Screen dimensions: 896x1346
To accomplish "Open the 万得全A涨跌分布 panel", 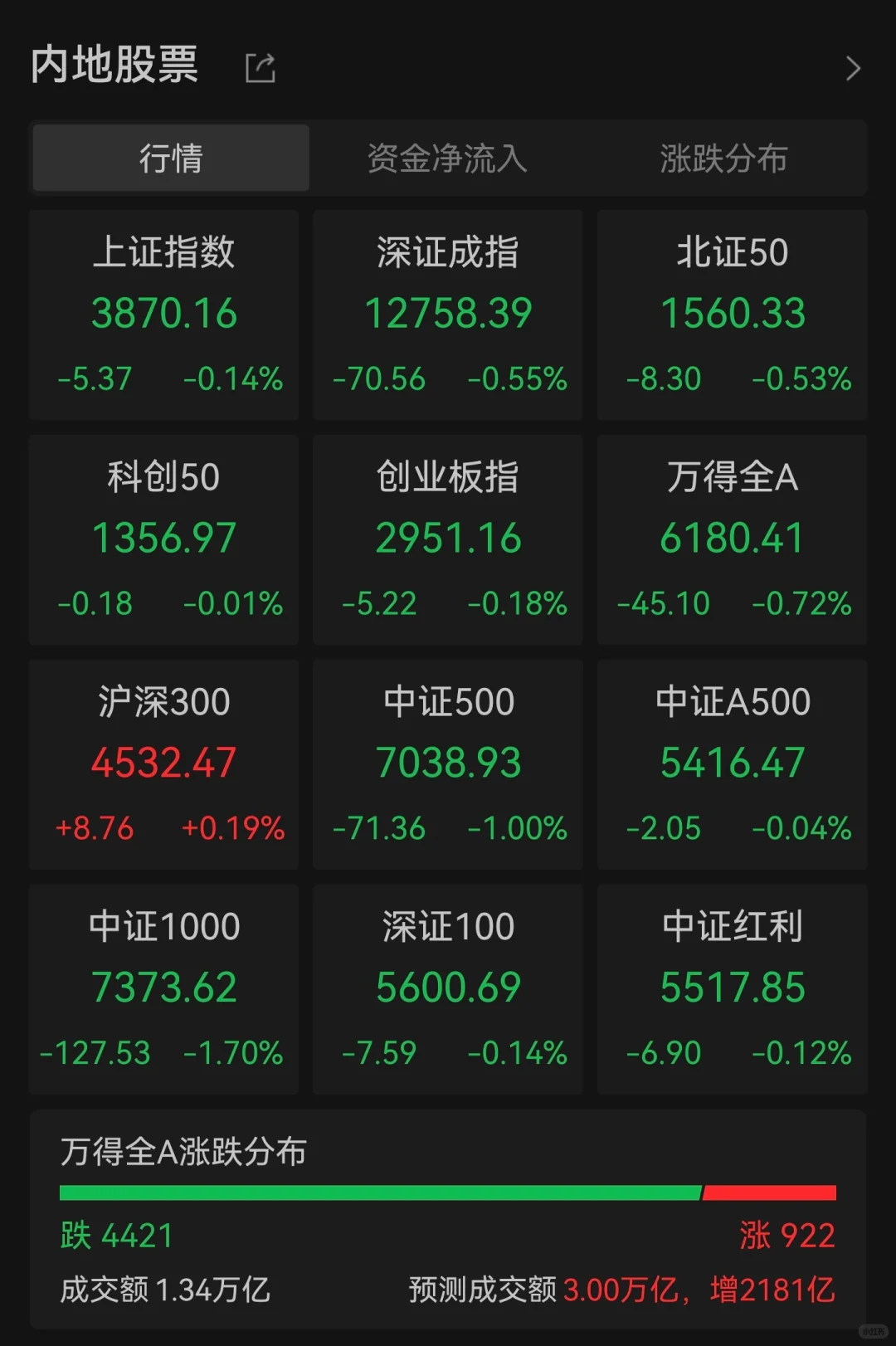I will (448, 1219).
